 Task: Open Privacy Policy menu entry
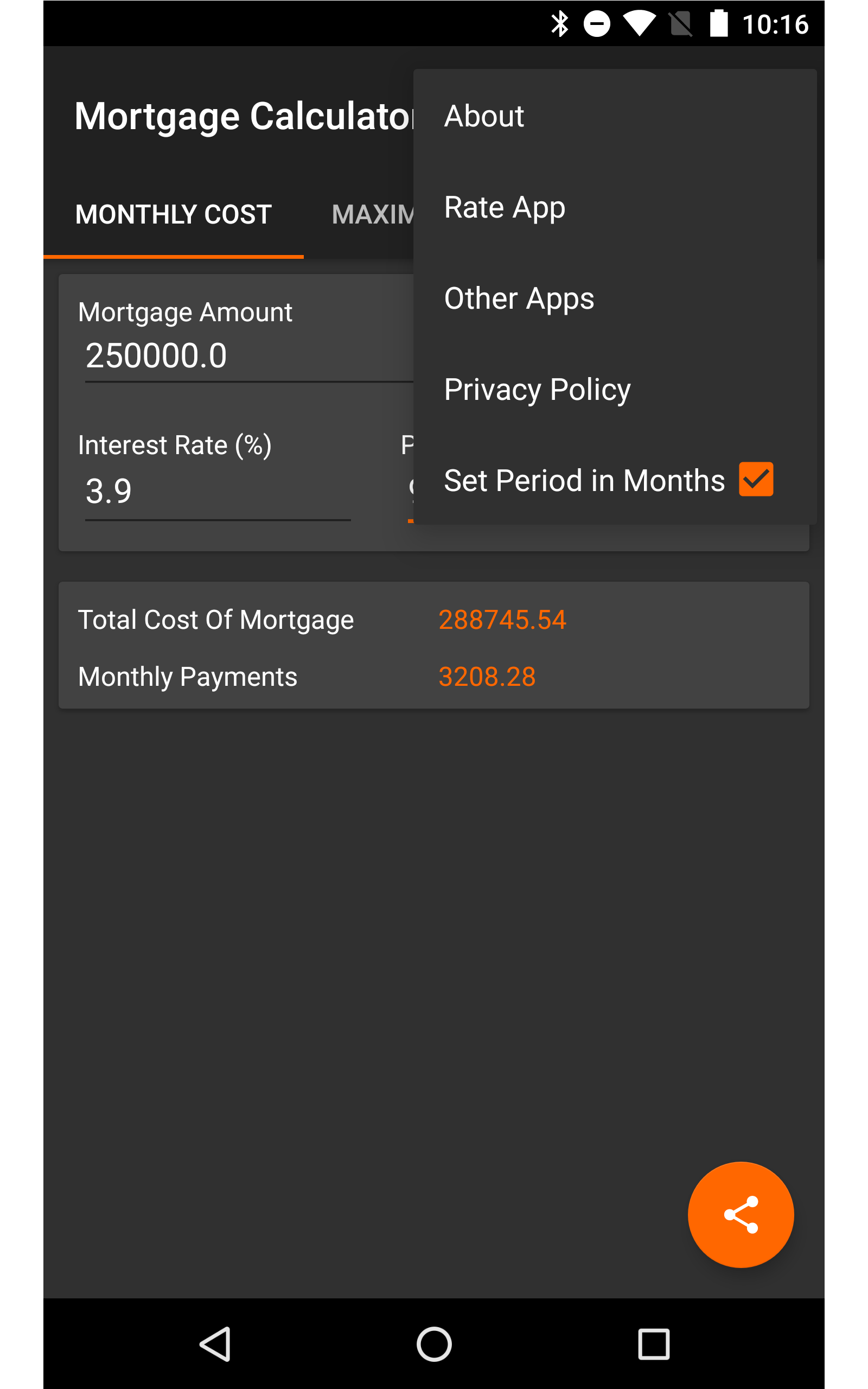pyautogui.click(x=537, y=388)
